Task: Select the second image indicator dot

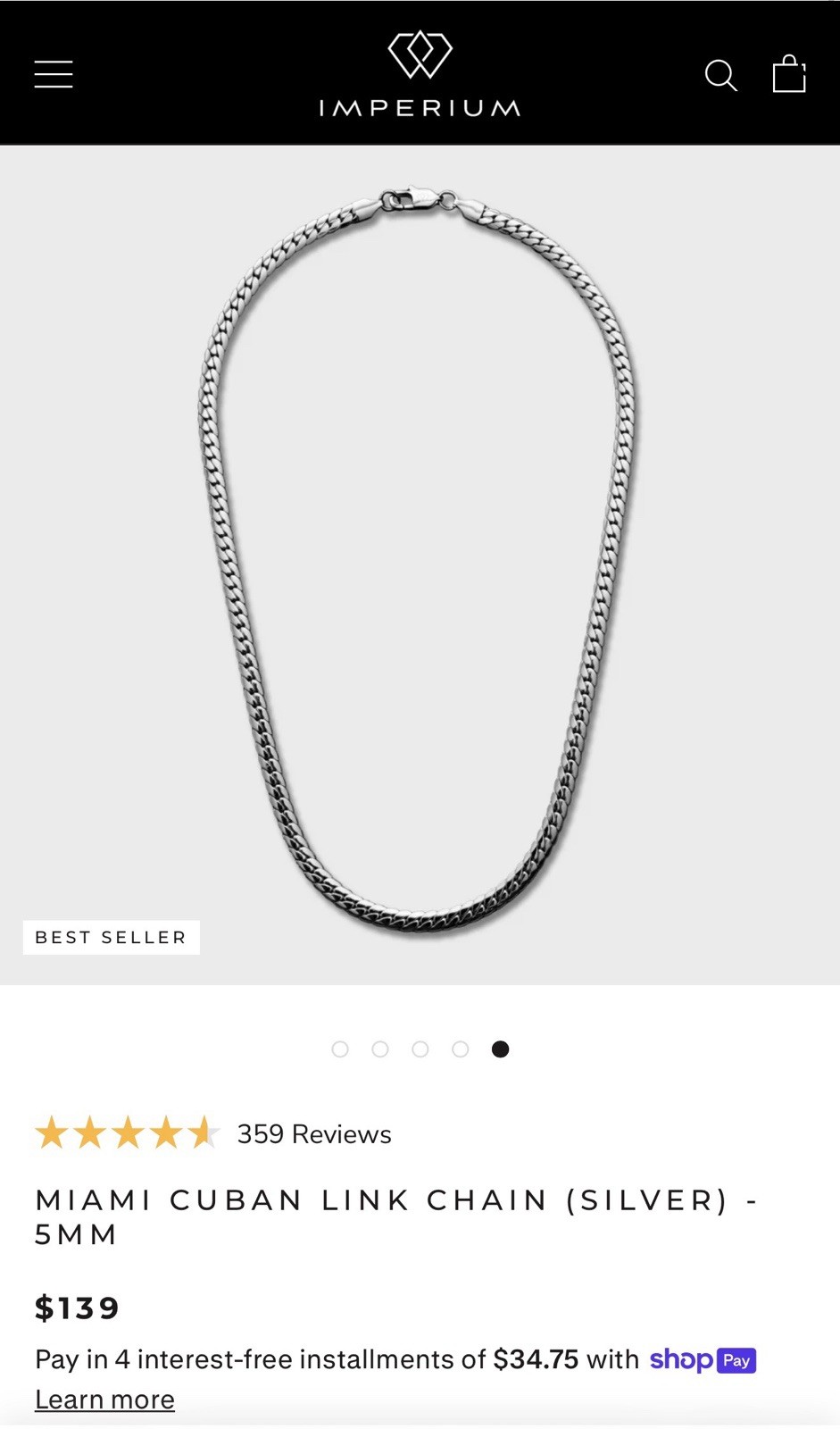Action: coord(380,1049)
